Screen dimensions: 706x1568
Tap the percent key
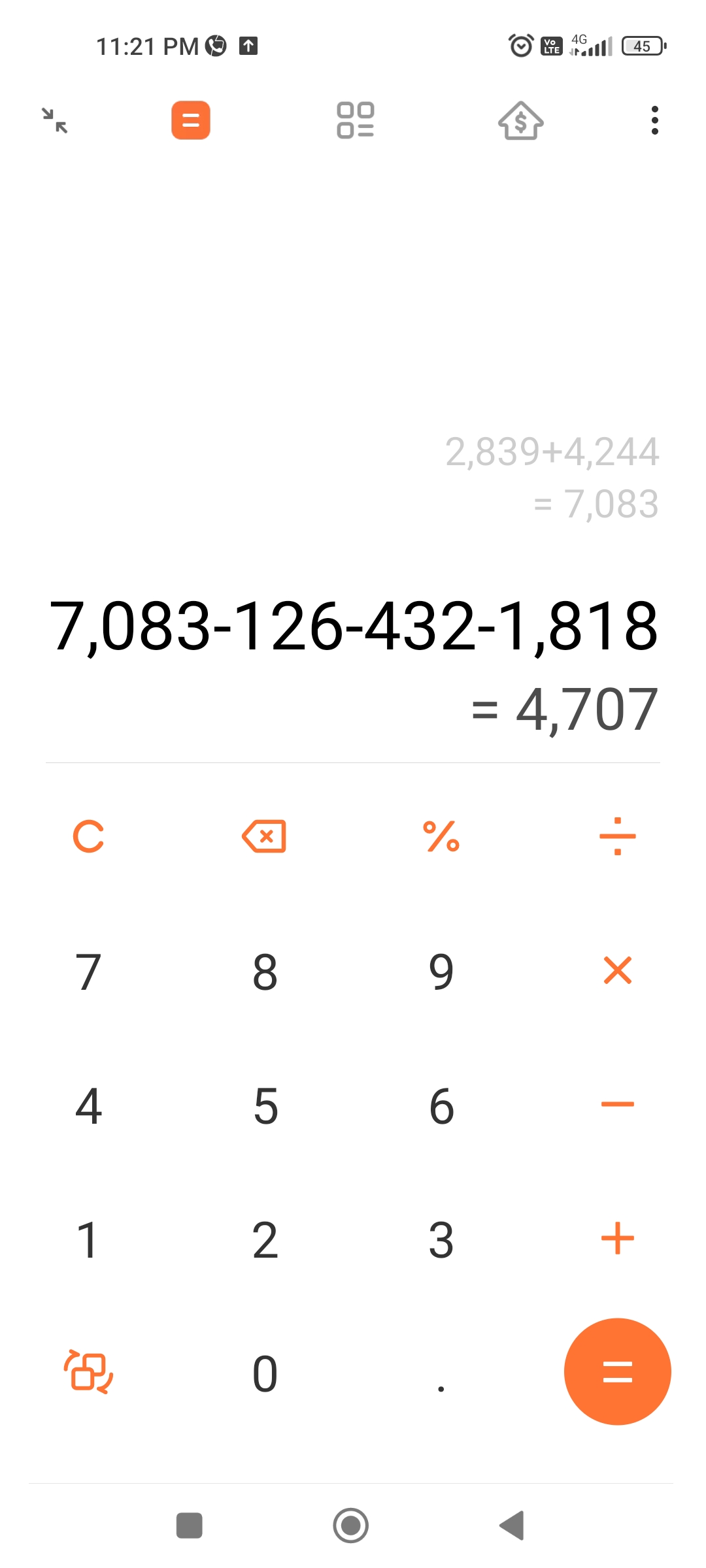coord(441,837)
